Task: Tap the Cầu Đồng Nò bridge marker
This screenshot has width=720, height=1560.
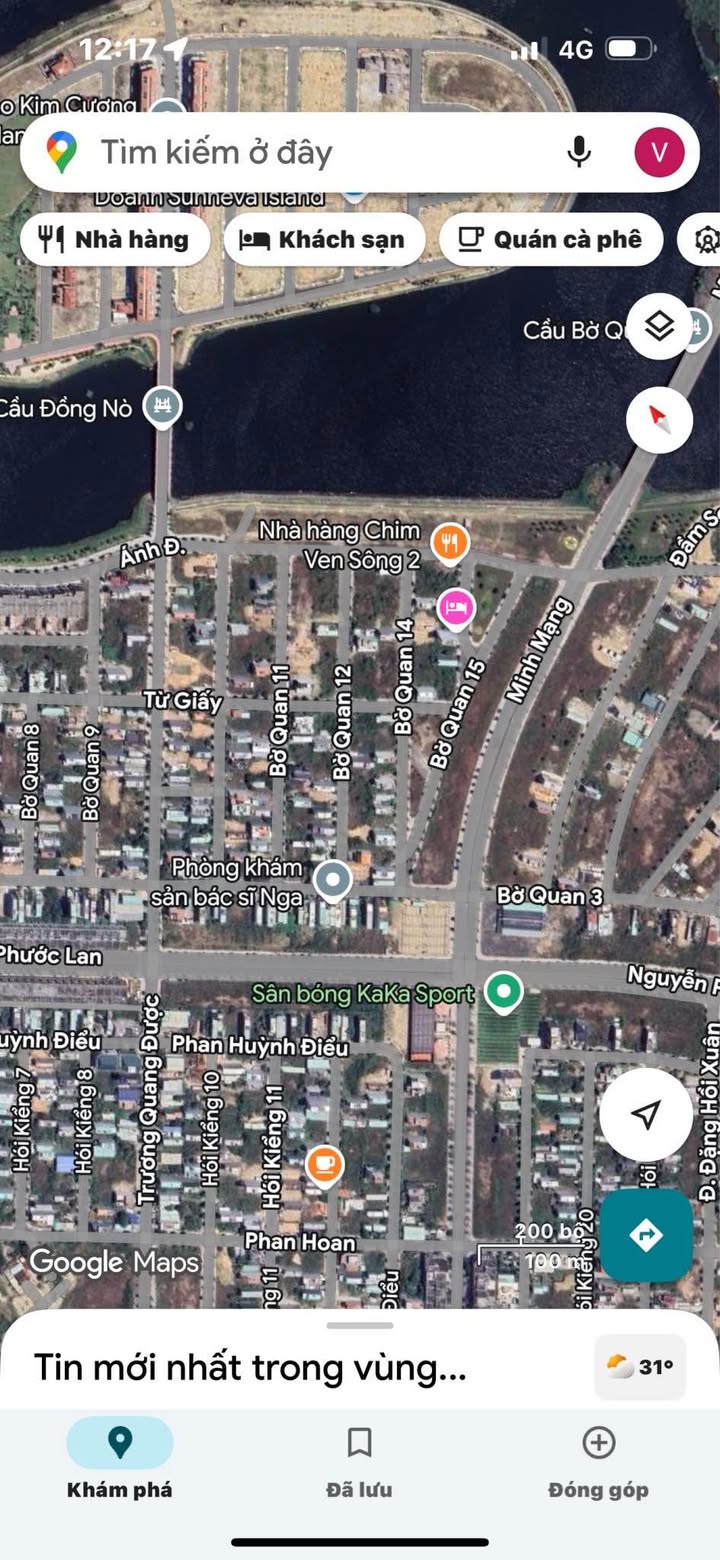Action: coord(162,407)
